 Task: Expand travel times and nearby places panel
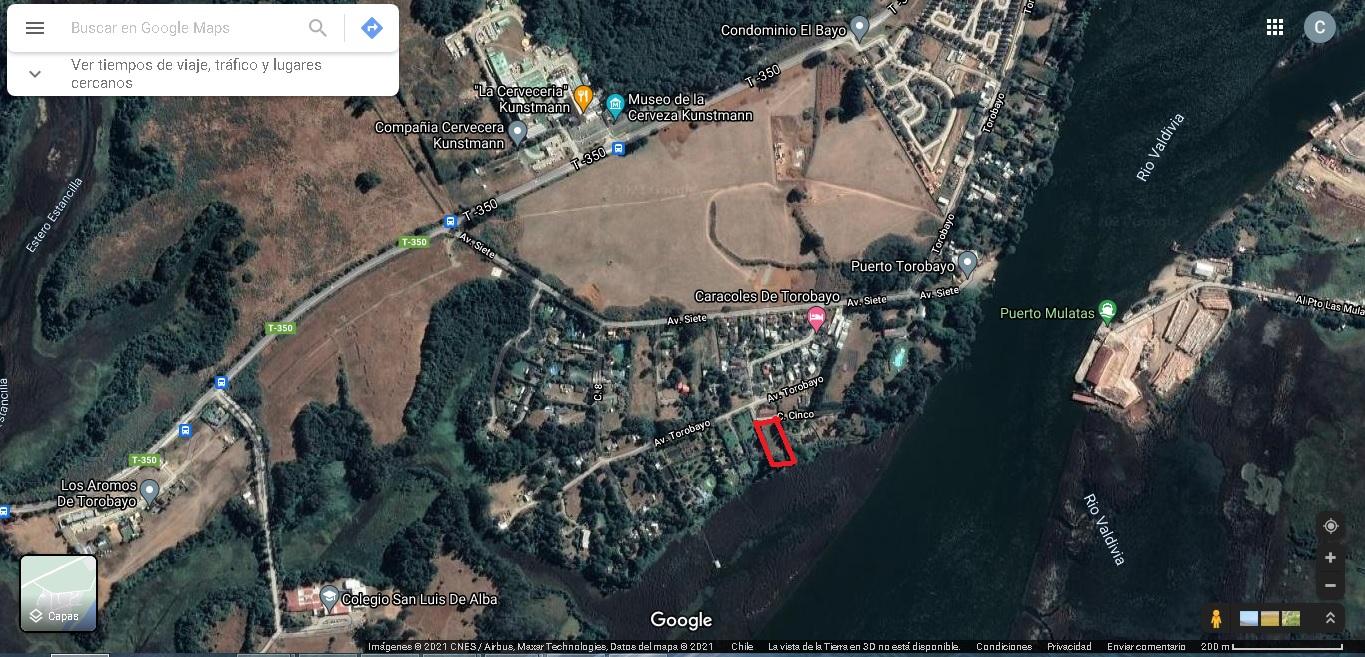[35, 74]
